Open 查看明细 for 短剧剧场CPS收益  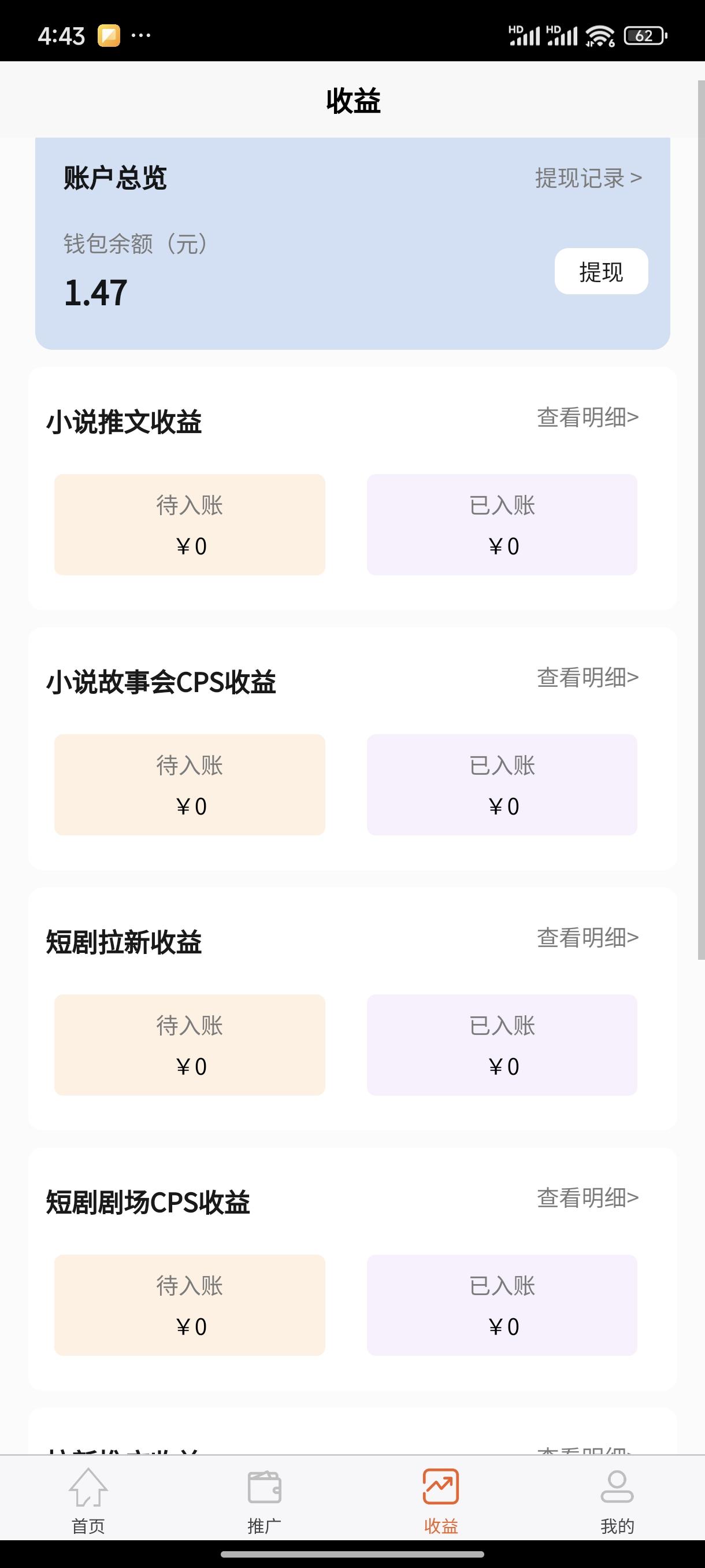point(587,1198)
